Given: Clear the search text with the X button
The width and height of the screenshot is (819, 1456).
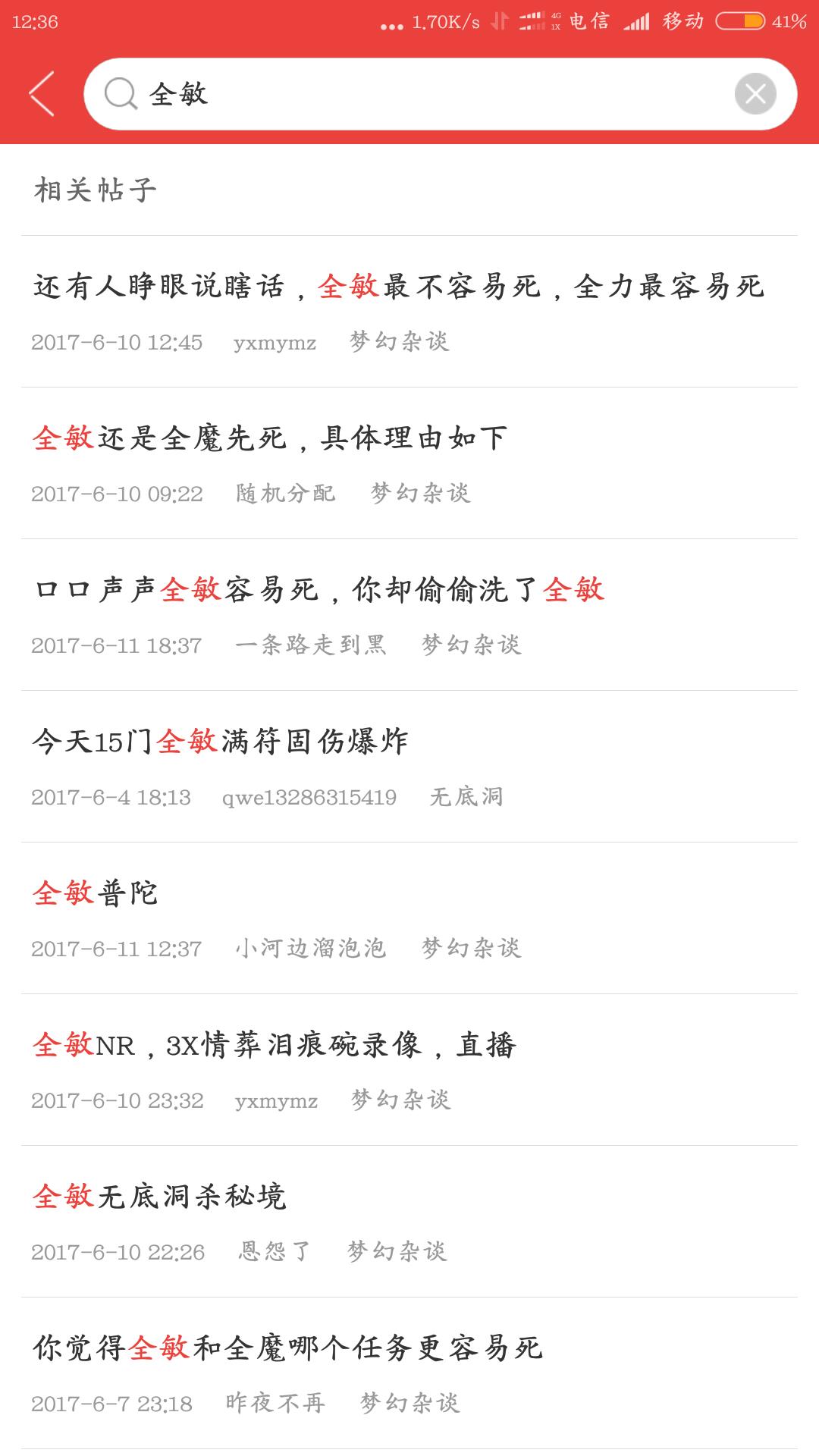Looking at the screenshot, I should pos(755,94).
